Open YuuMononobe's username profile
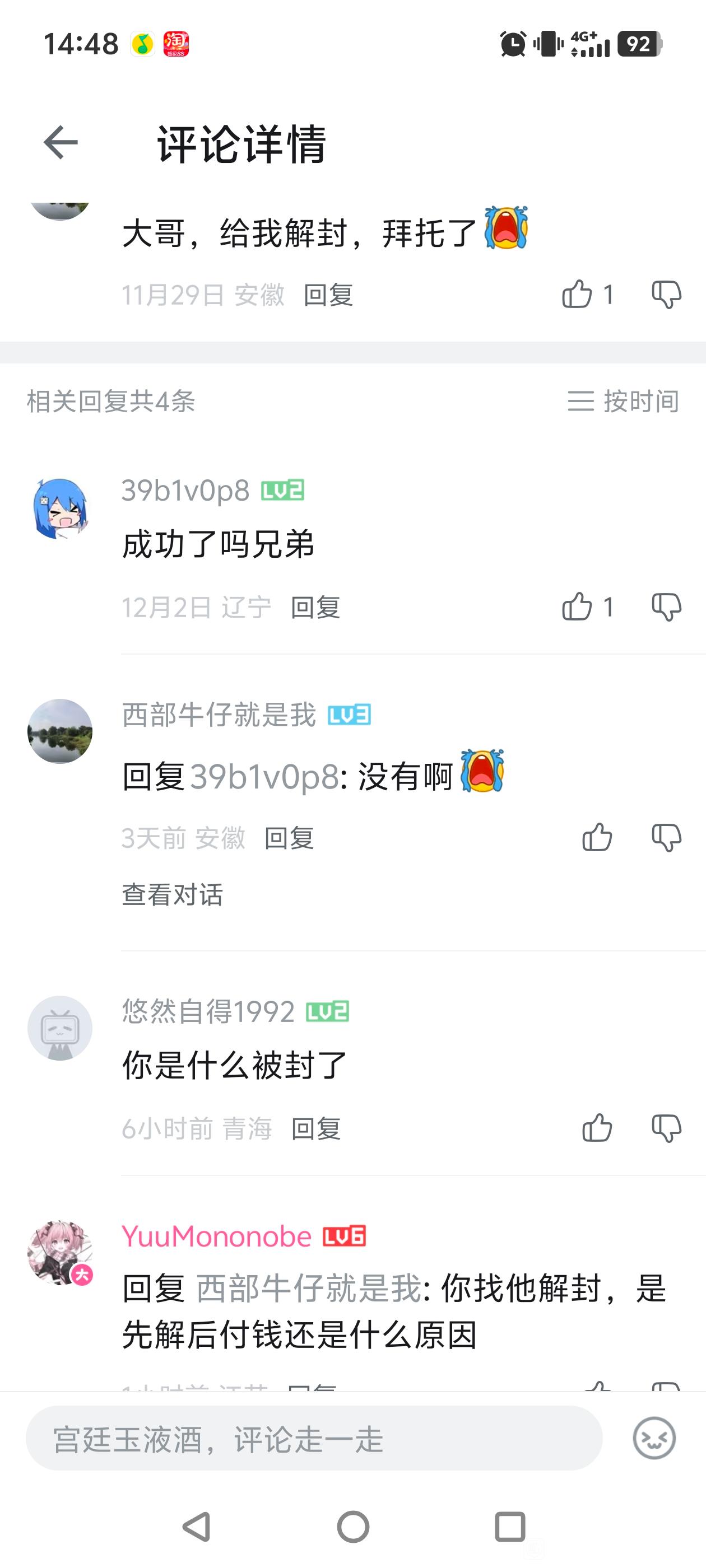706x1568 pixels. [x=216, y=1236]
